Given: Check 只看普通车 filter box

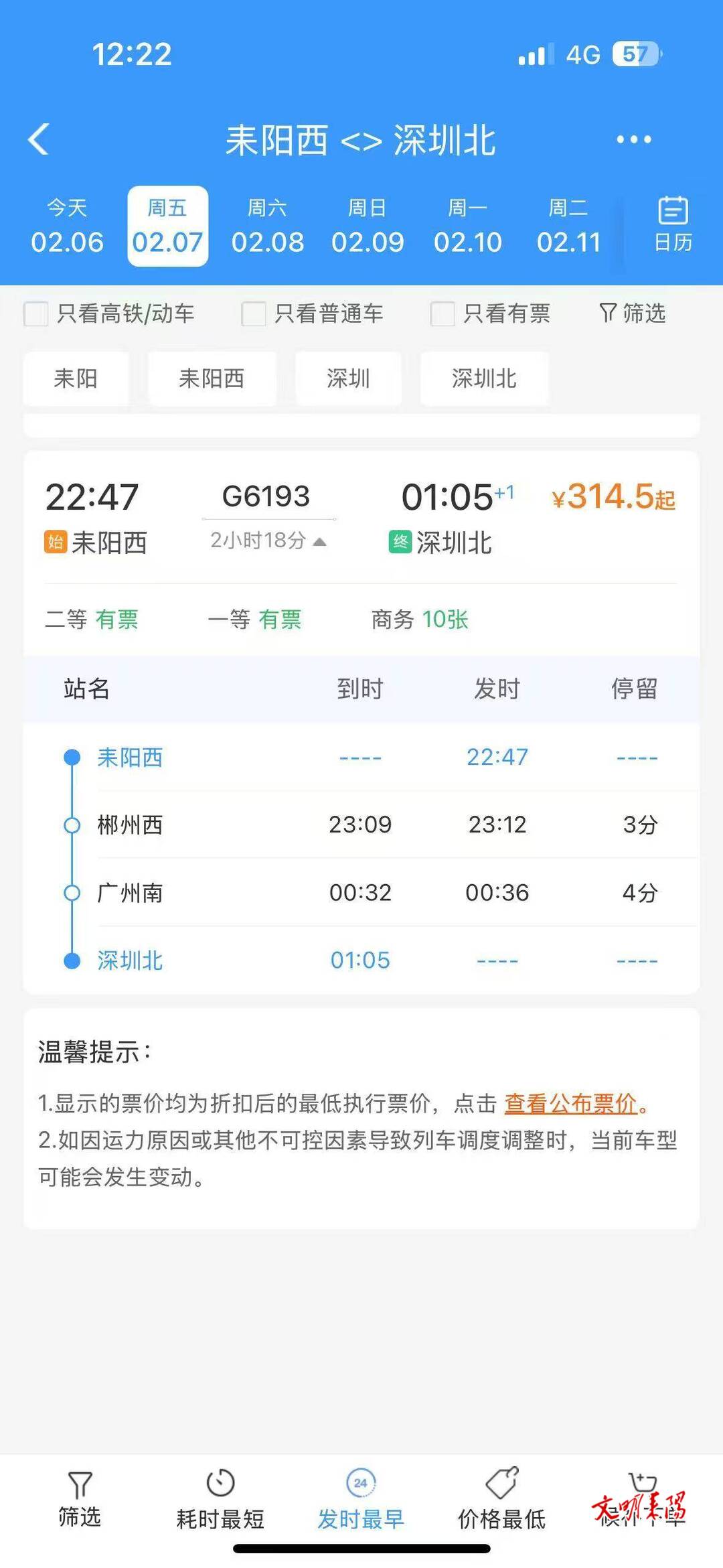Looking at the screenshot, I should (254, 313).
